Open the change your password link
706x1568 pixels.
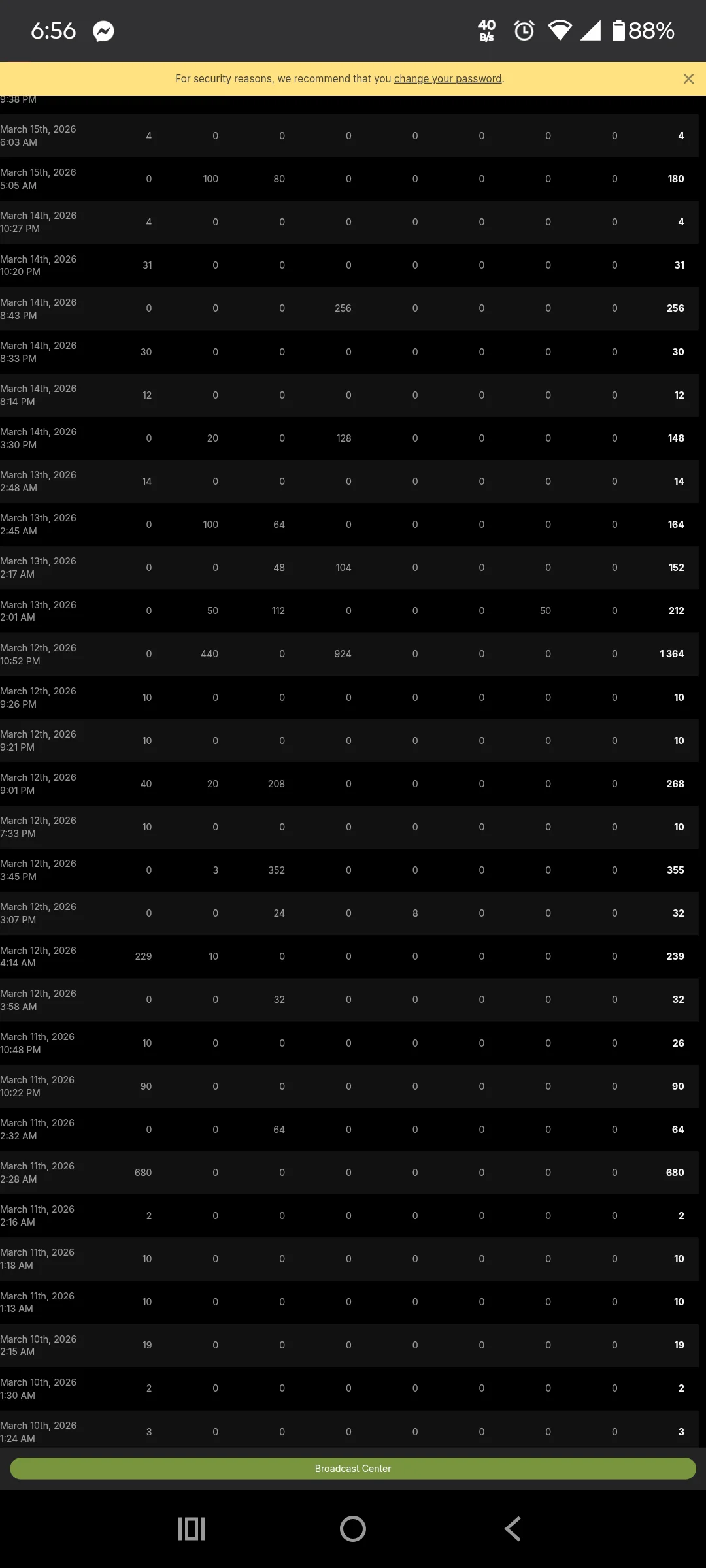click(x=448, y=78)
